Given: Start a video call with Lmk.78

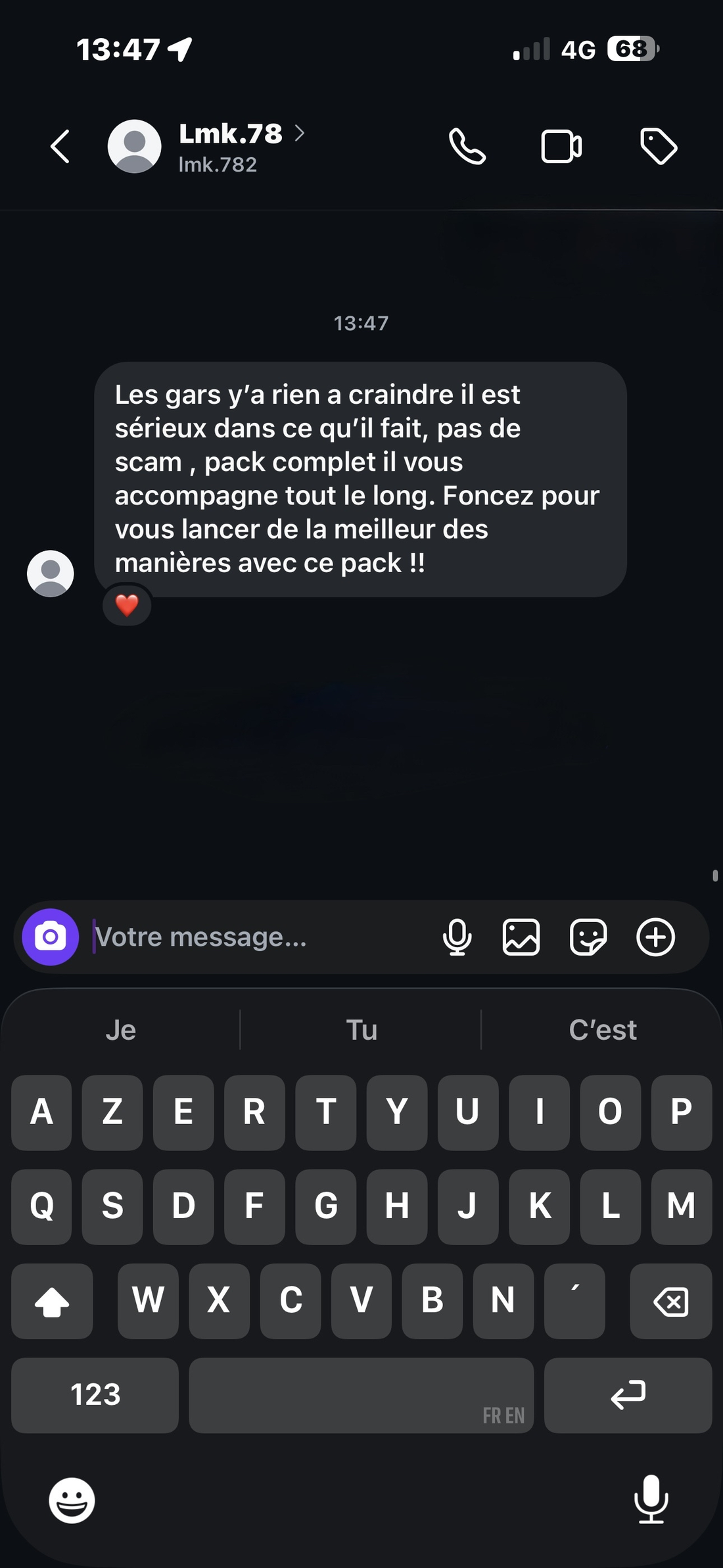Looking at the screenshot, I should click(x=559, y=147).
